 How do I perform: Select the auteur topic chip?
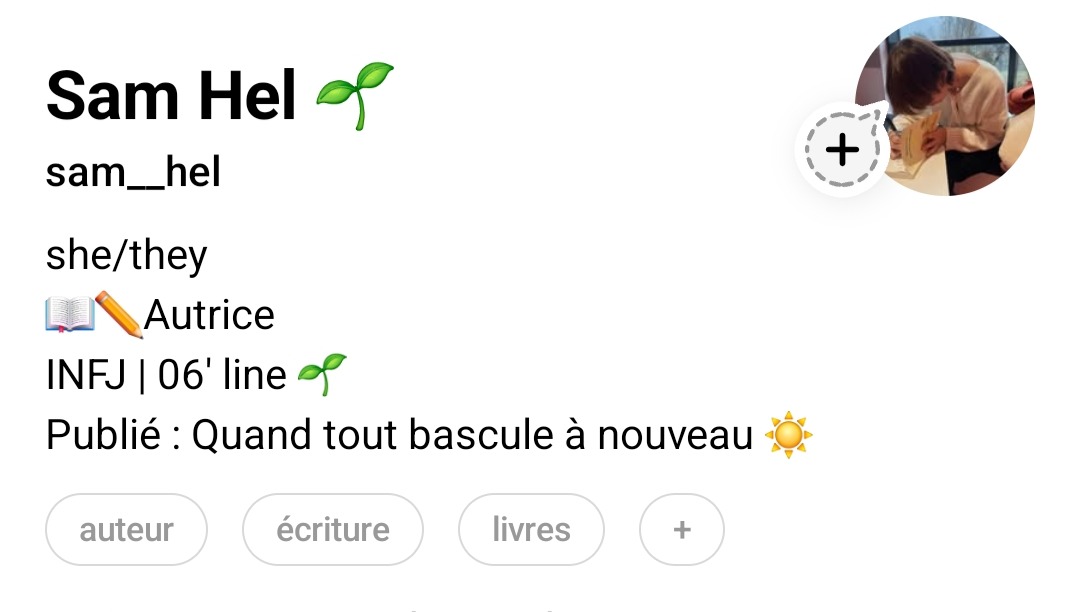[126, 529]
